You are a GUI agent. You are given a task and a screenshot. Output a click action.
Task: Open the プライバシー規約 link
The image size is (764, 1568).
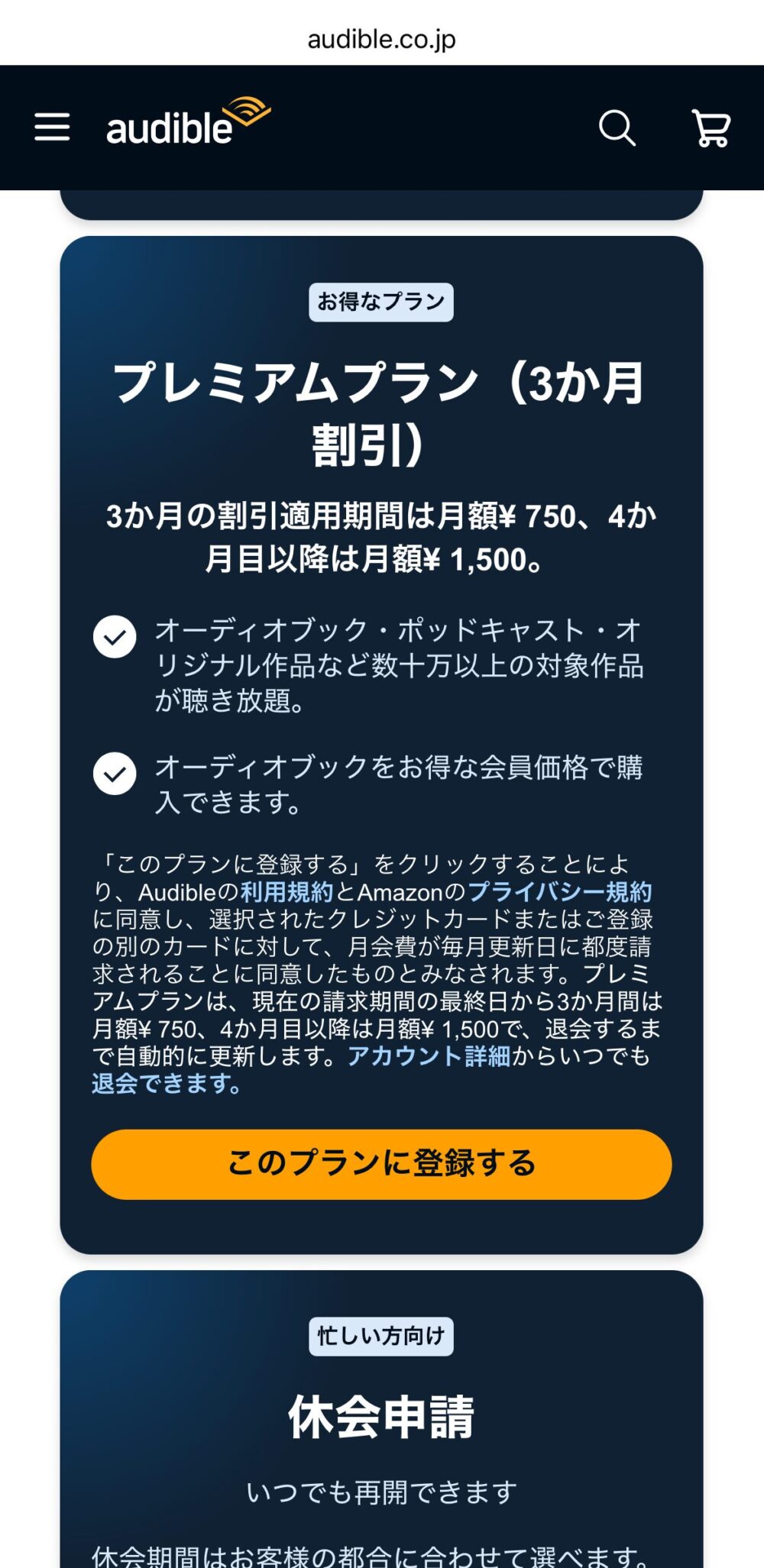560,892
